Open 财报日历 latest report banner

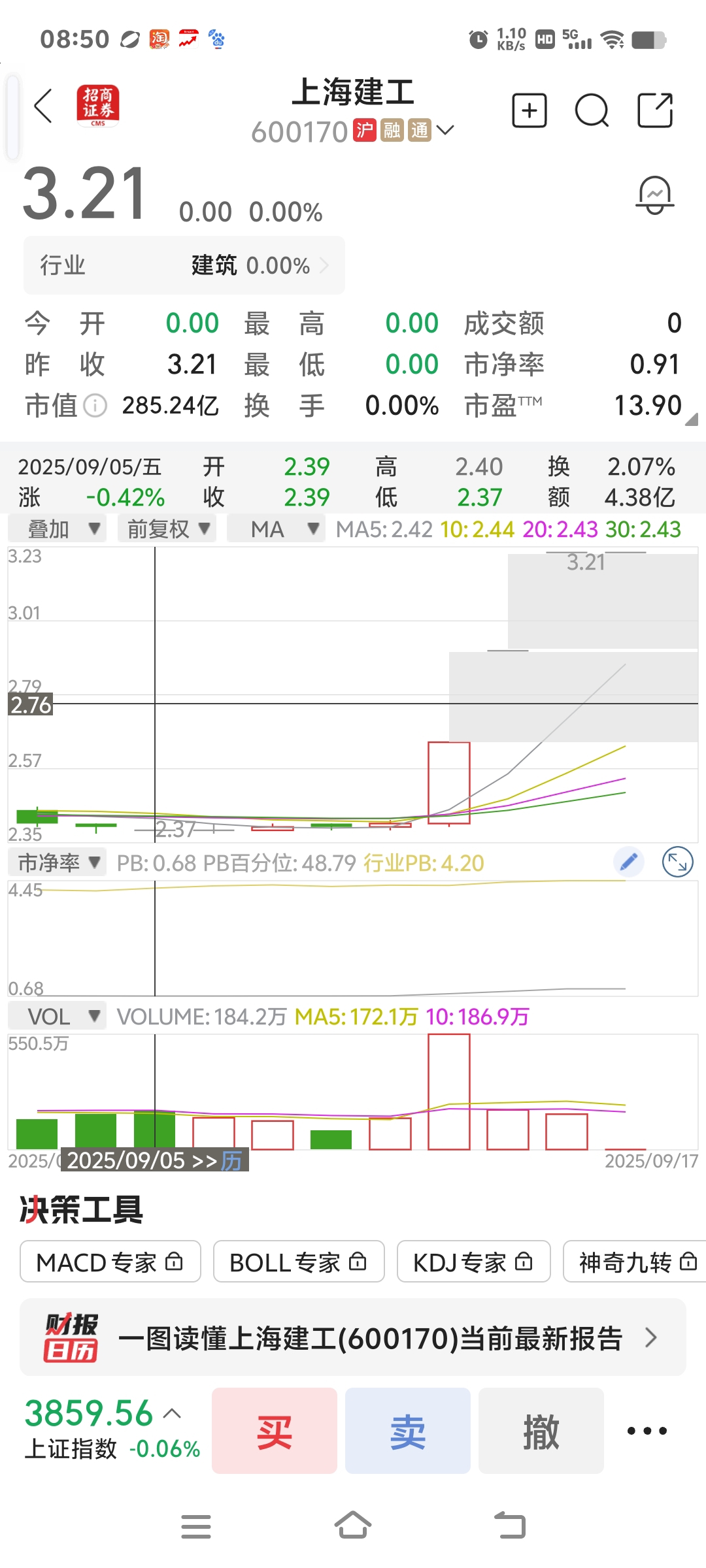point(353,1337)
